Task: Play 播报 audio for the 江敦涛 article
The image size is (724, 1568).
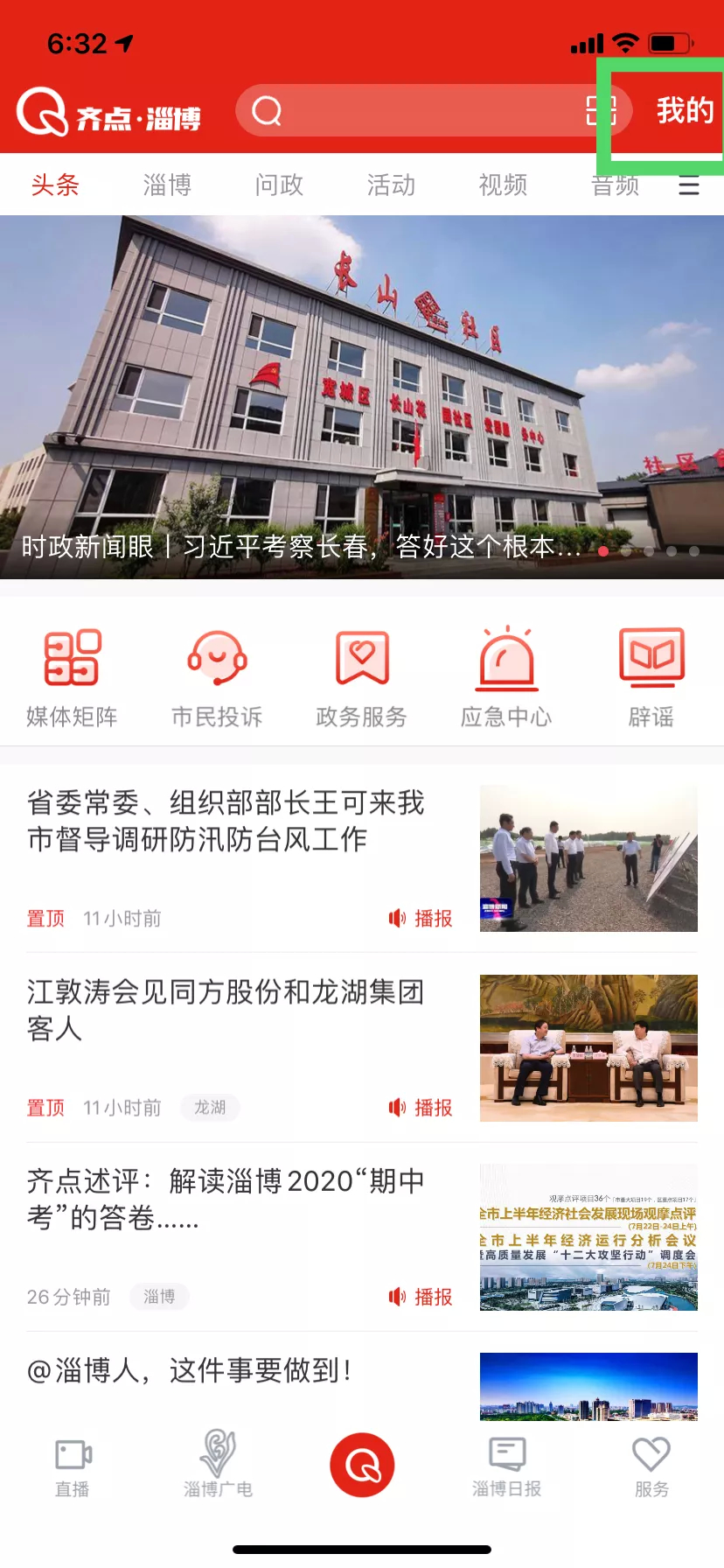Action: [418, 1107]
